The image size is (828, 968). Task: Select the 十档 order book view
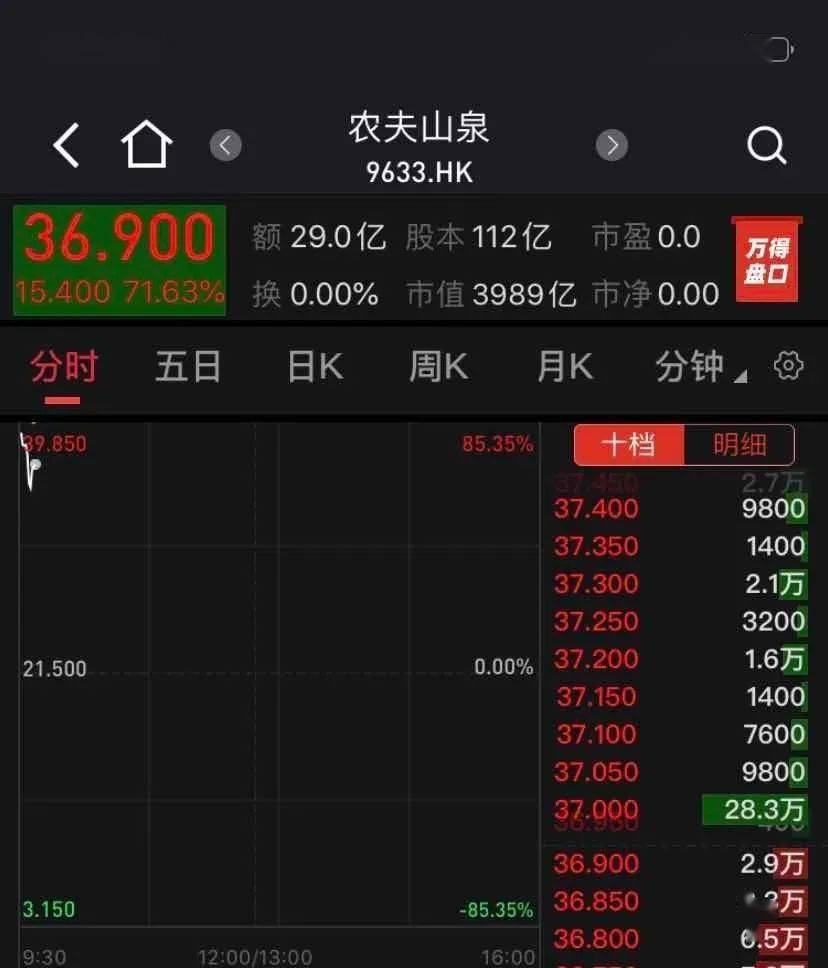click(x=629, y=444)
